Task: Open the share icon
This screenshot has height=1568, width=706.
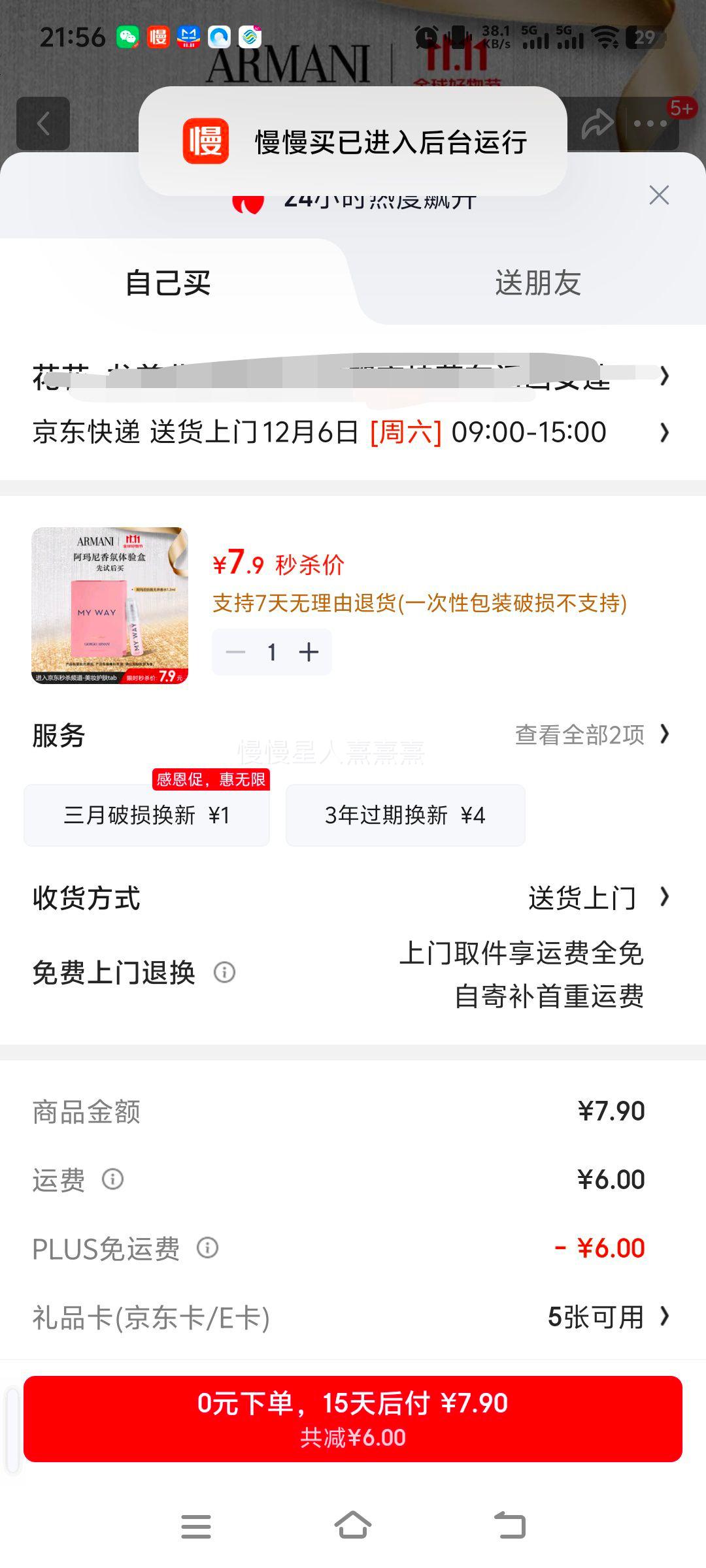Action: pyautogui.click(x=599, y=124)
